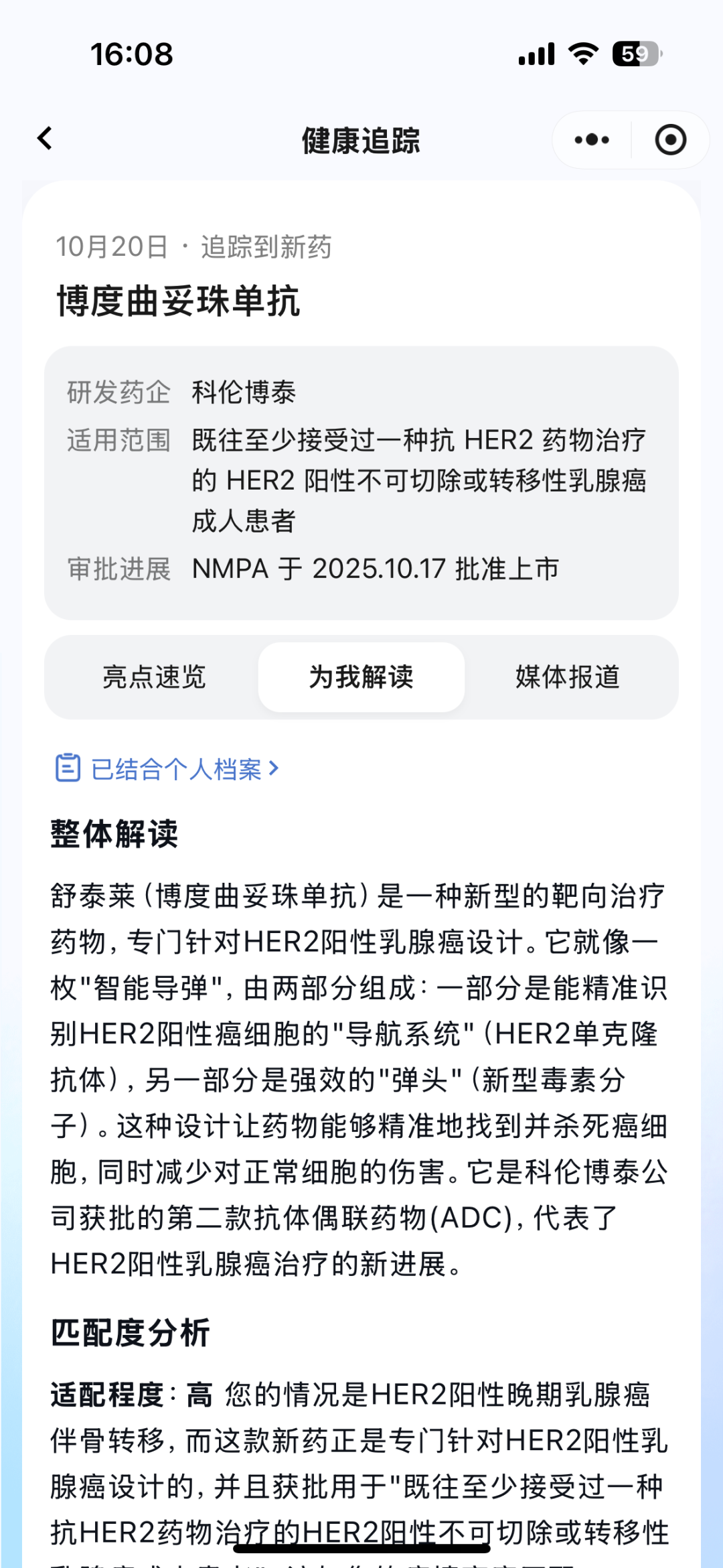The height and width of the screenshot is (1568, 723).
Task: Select the 为我解读 tab
Action: click(361, 677)
